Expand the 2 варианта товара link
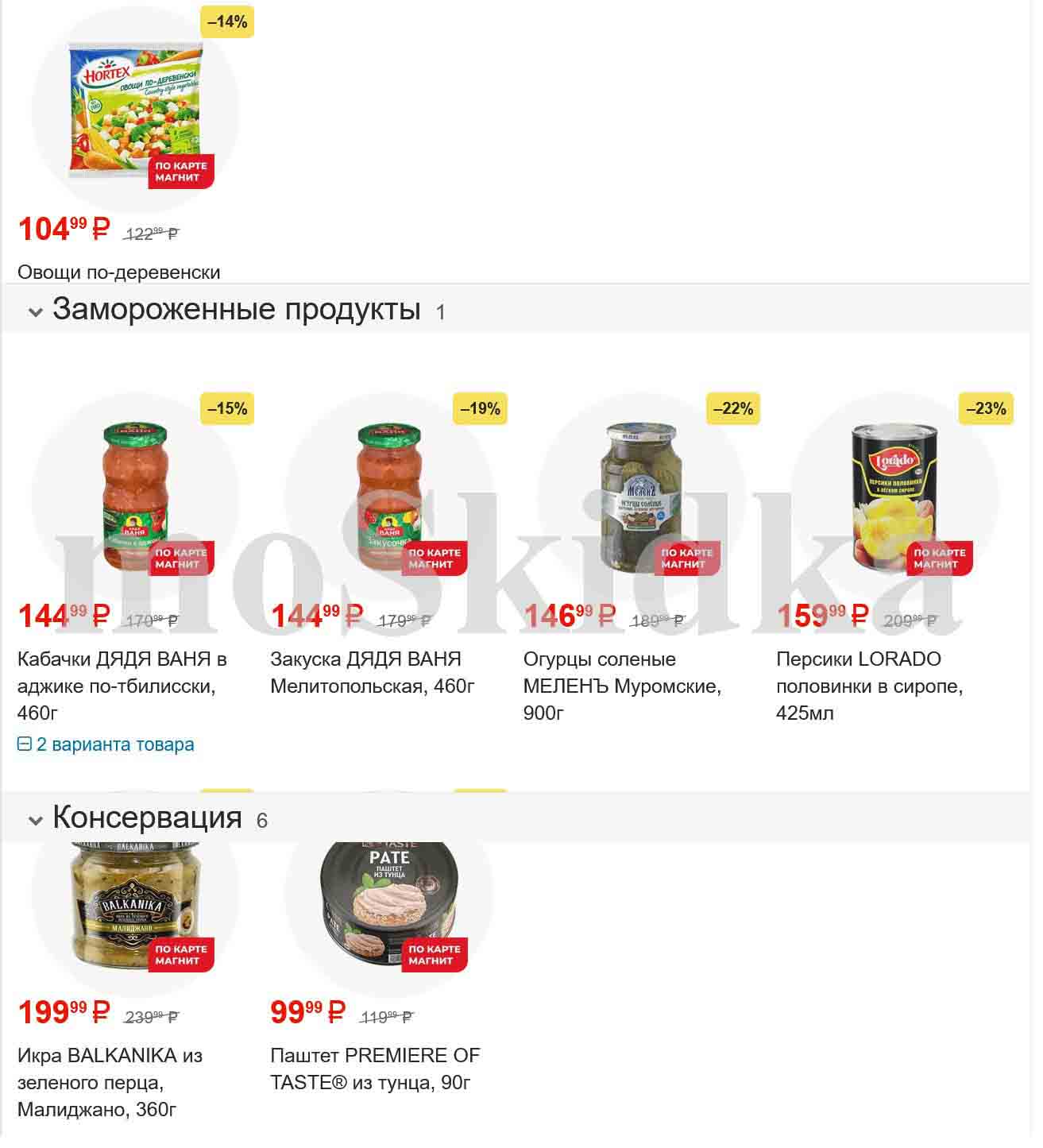 click(106, 744)
